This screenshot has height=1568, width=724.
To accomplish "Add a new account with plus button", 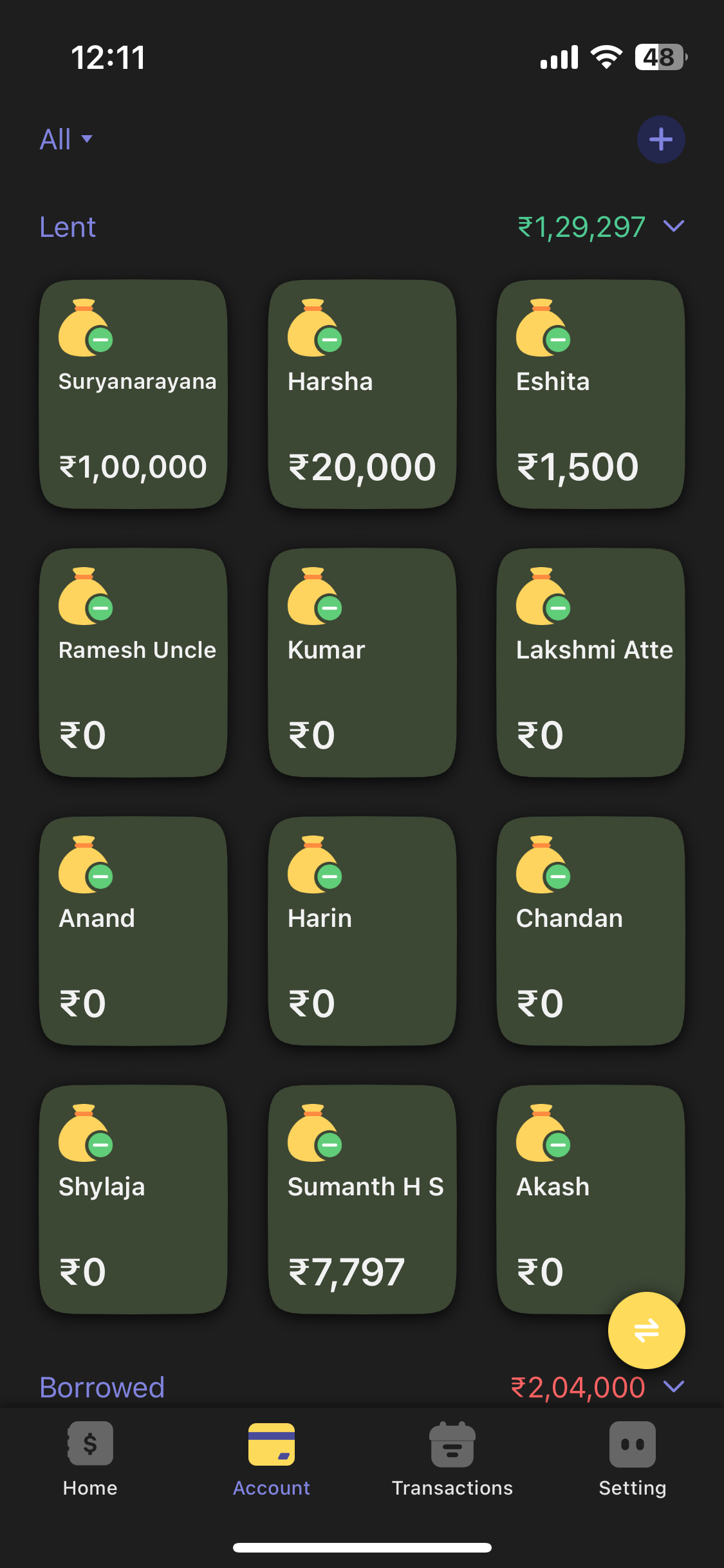I will [660, 139].
